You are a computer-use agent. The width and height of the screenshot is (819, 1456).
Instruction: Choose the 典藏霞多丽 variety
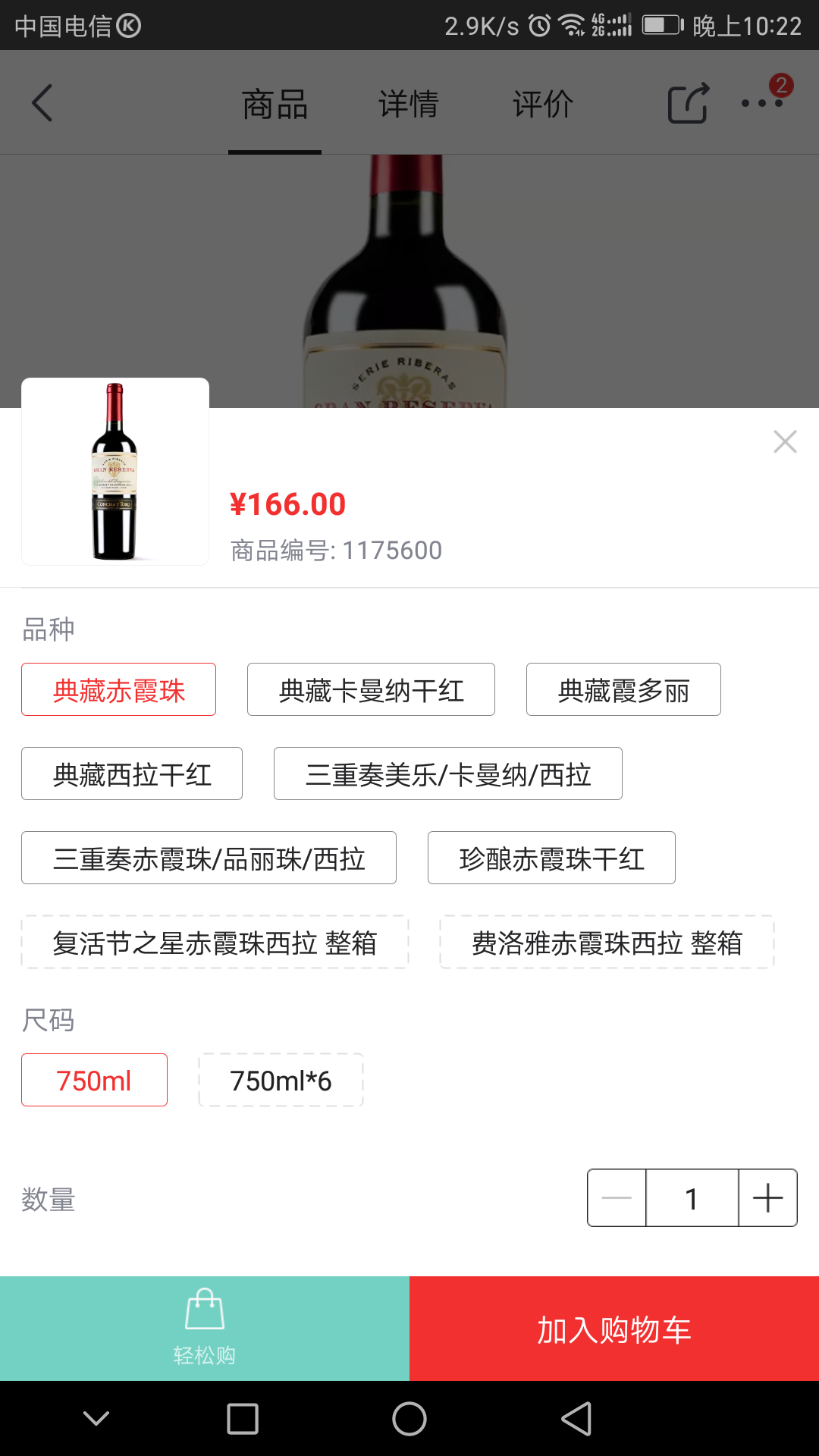tap(623, 690)
